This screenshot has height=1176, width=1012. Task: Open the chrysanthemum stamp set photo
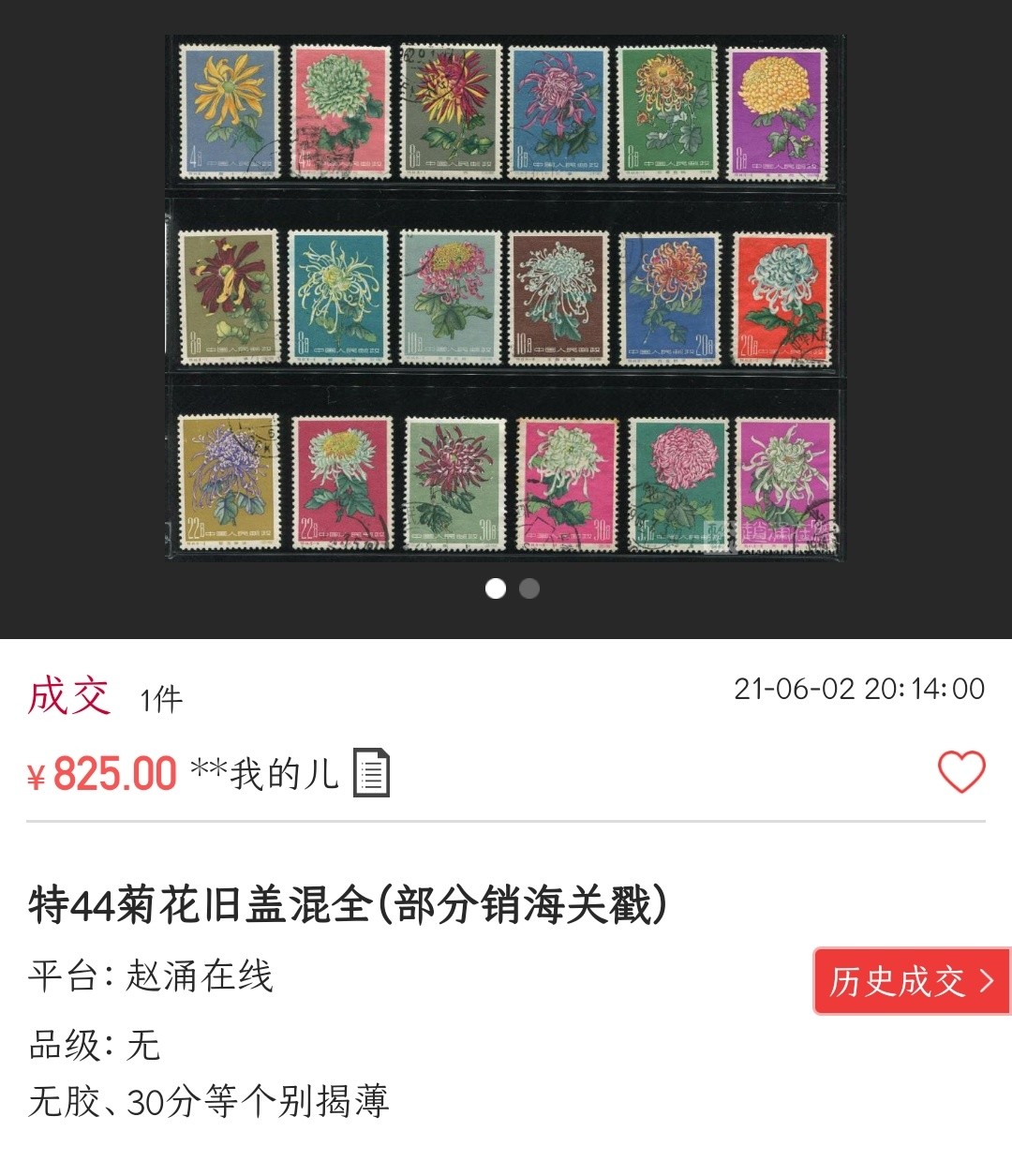coord(506,298)
